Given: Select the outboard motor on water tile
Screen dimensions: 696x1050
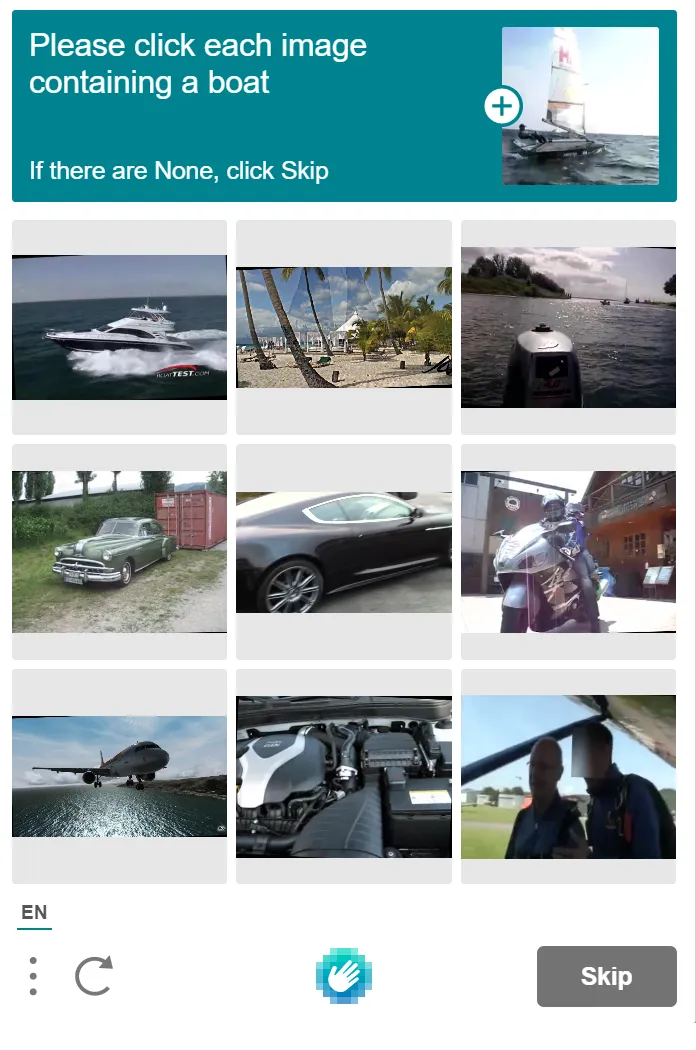Looking at the screenshot, I should click(568, 327).
